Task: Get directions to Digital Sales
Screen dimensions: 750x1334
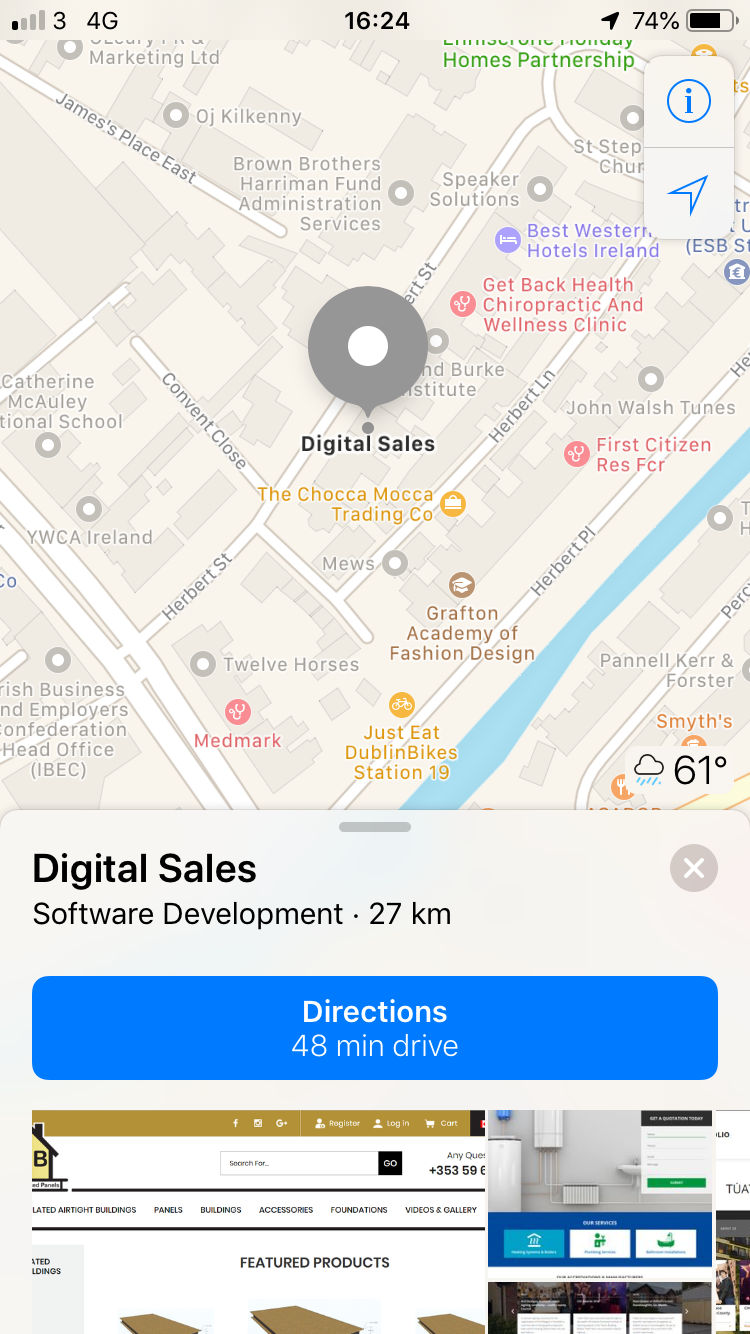Action: point(375,1028)
